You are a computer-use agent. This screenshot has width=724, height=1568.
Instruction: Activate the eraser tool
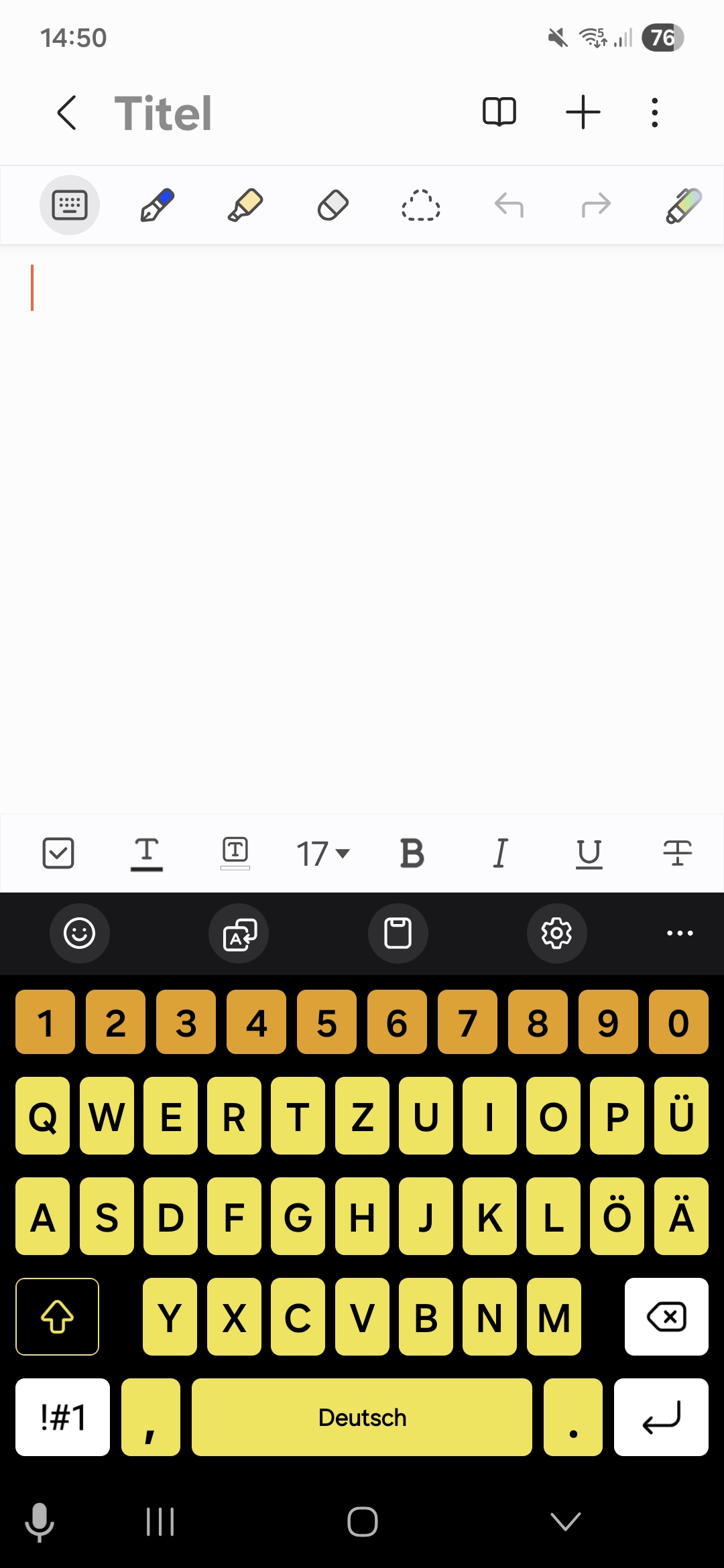pos(333,205)
